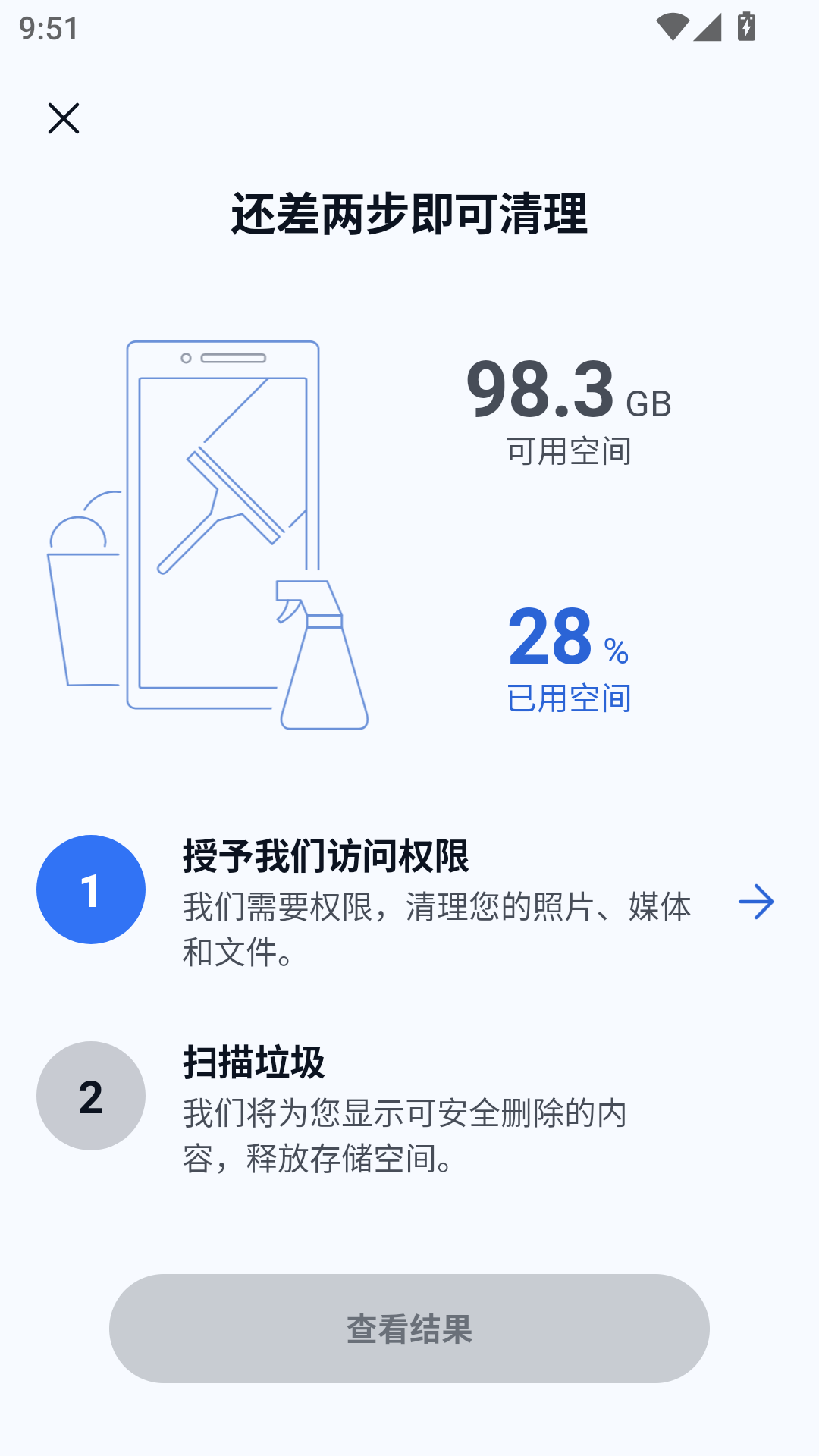This screenshot has height=1456, width=819.
Task: Tap the gray circle numbered 2
Action: 90,1096
